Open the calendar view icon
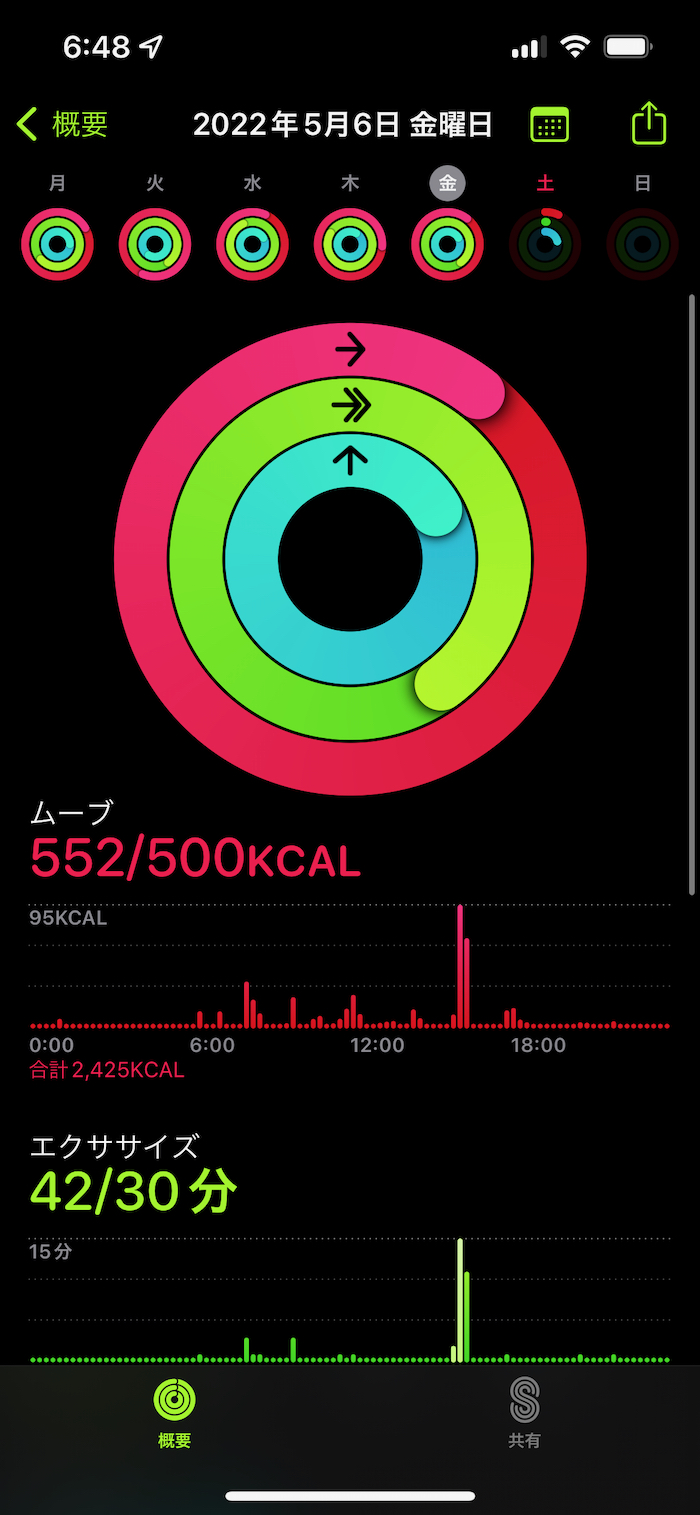This screenshot has width=700, height=1515. tap(549, 125)
